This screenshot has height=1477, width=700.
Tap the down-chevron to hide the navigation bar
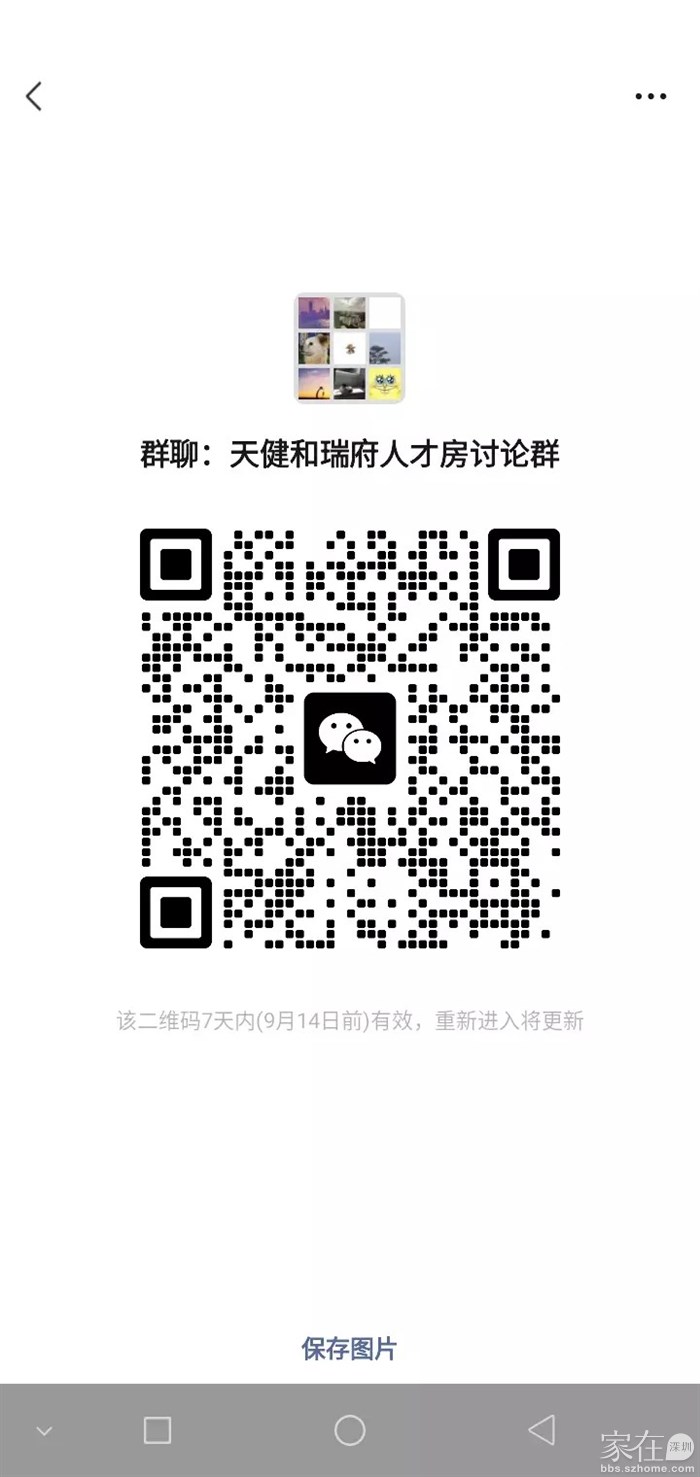click(x=44, y=1431)
